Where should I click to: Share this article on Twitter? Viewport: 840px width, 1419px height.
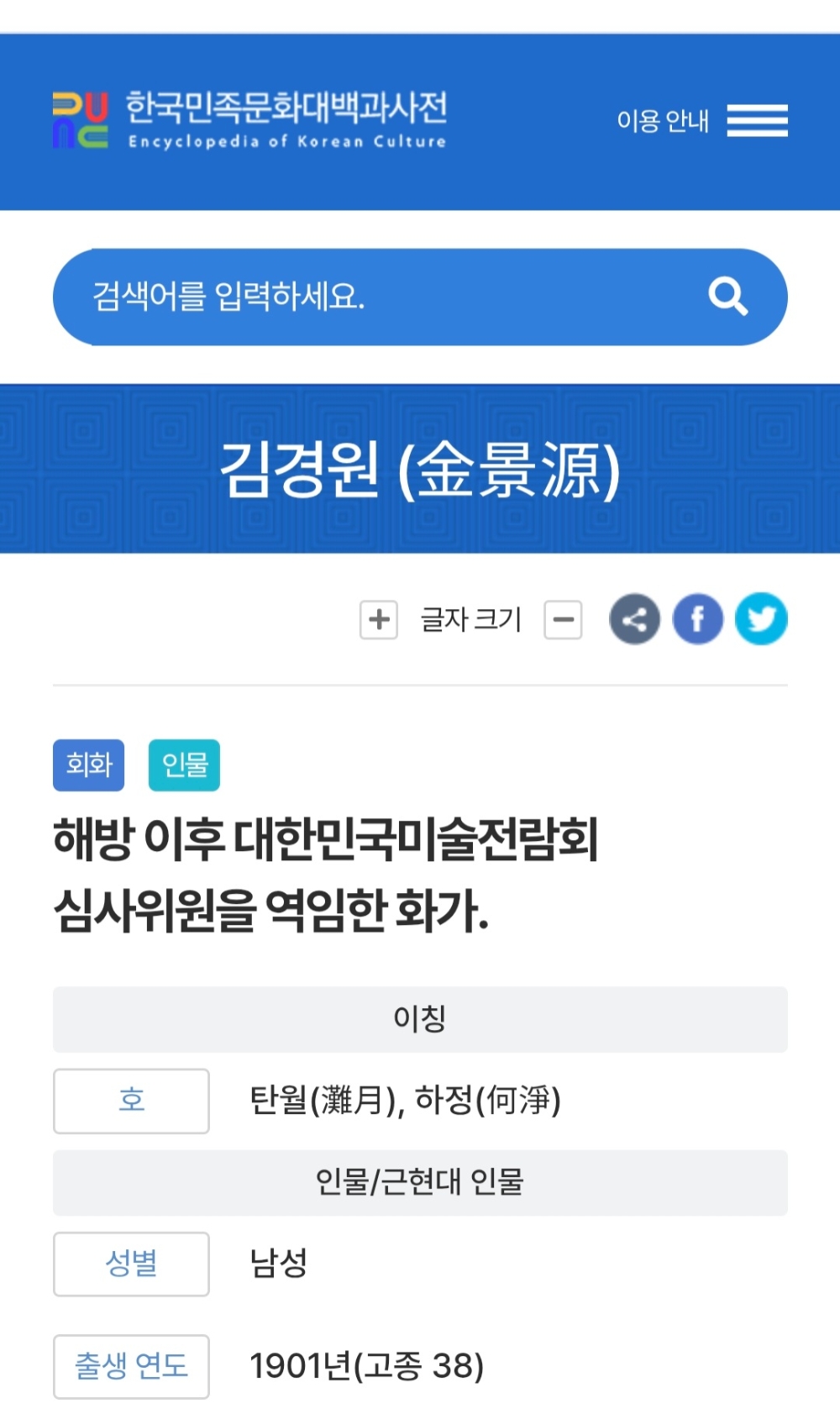(x=761, y=620)
